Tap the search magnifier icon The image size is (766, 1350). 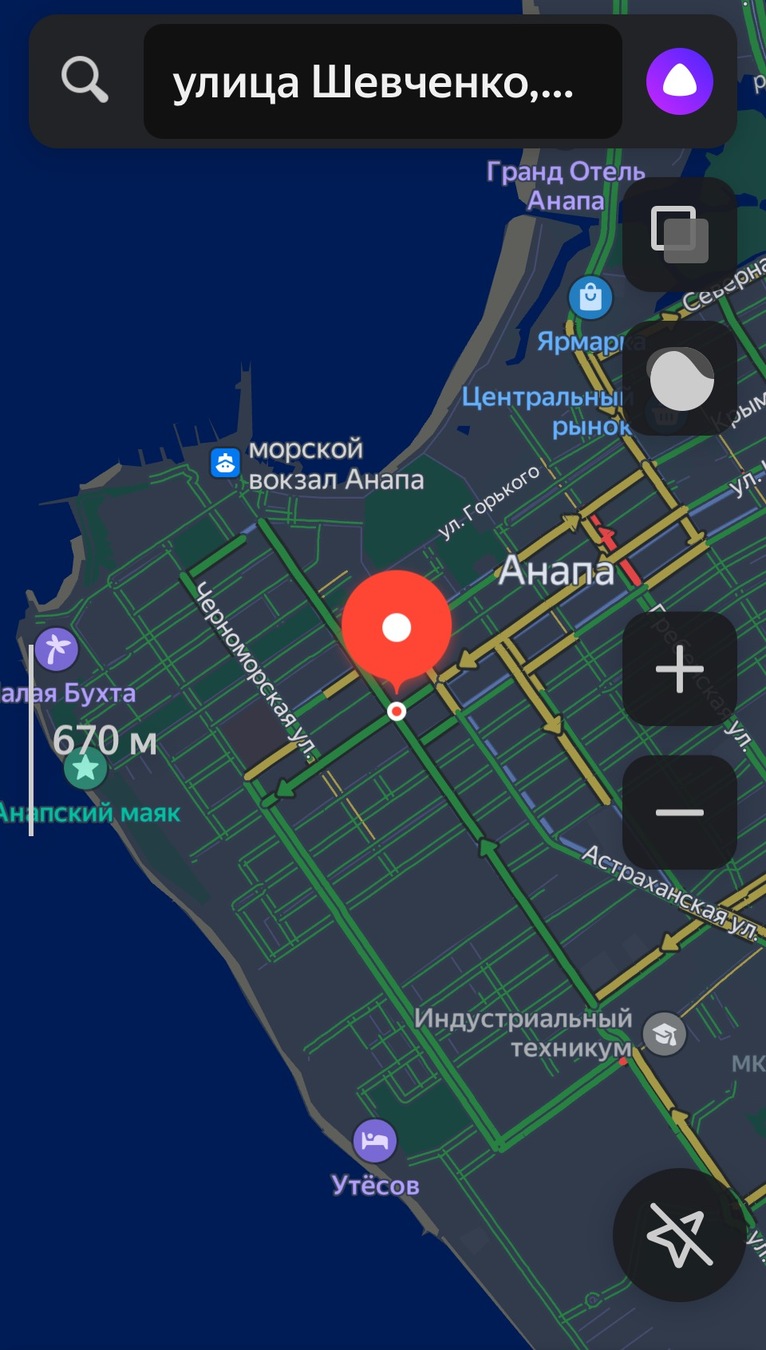tap(85, 79)
